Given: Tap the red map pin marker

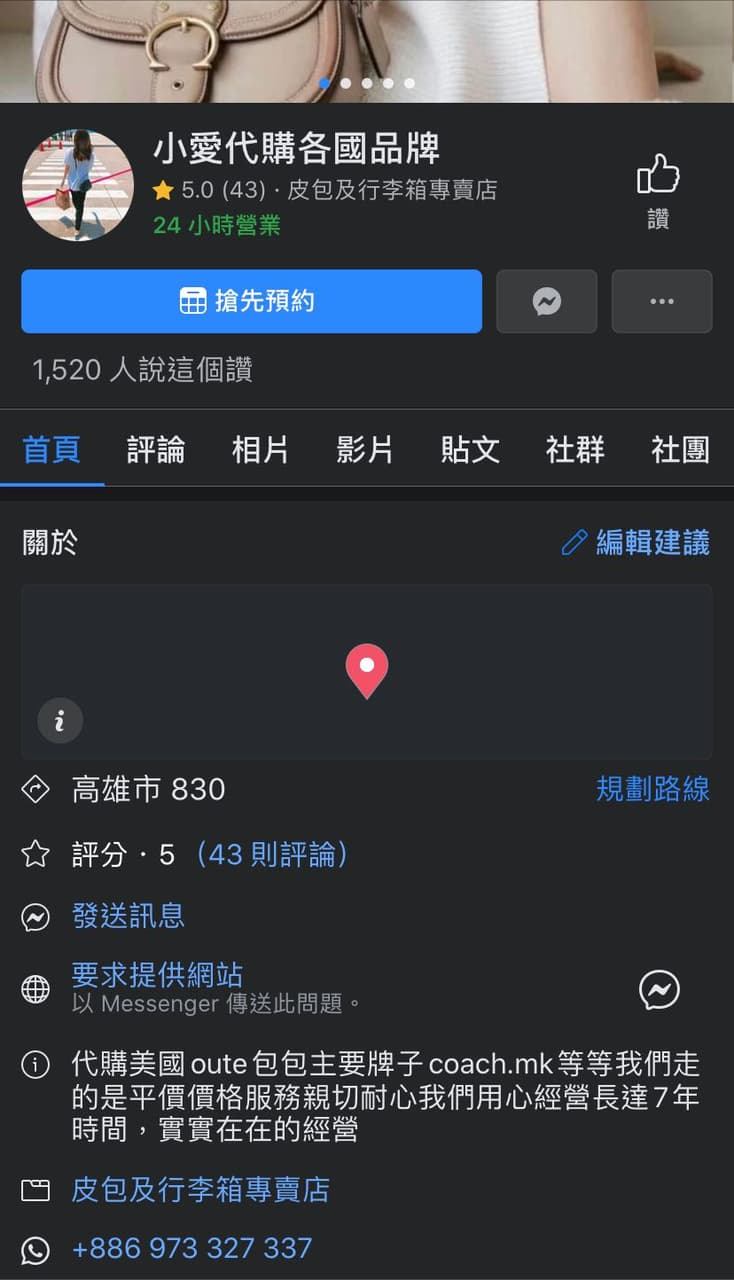Looking at the screenshot, I should 367,671.
